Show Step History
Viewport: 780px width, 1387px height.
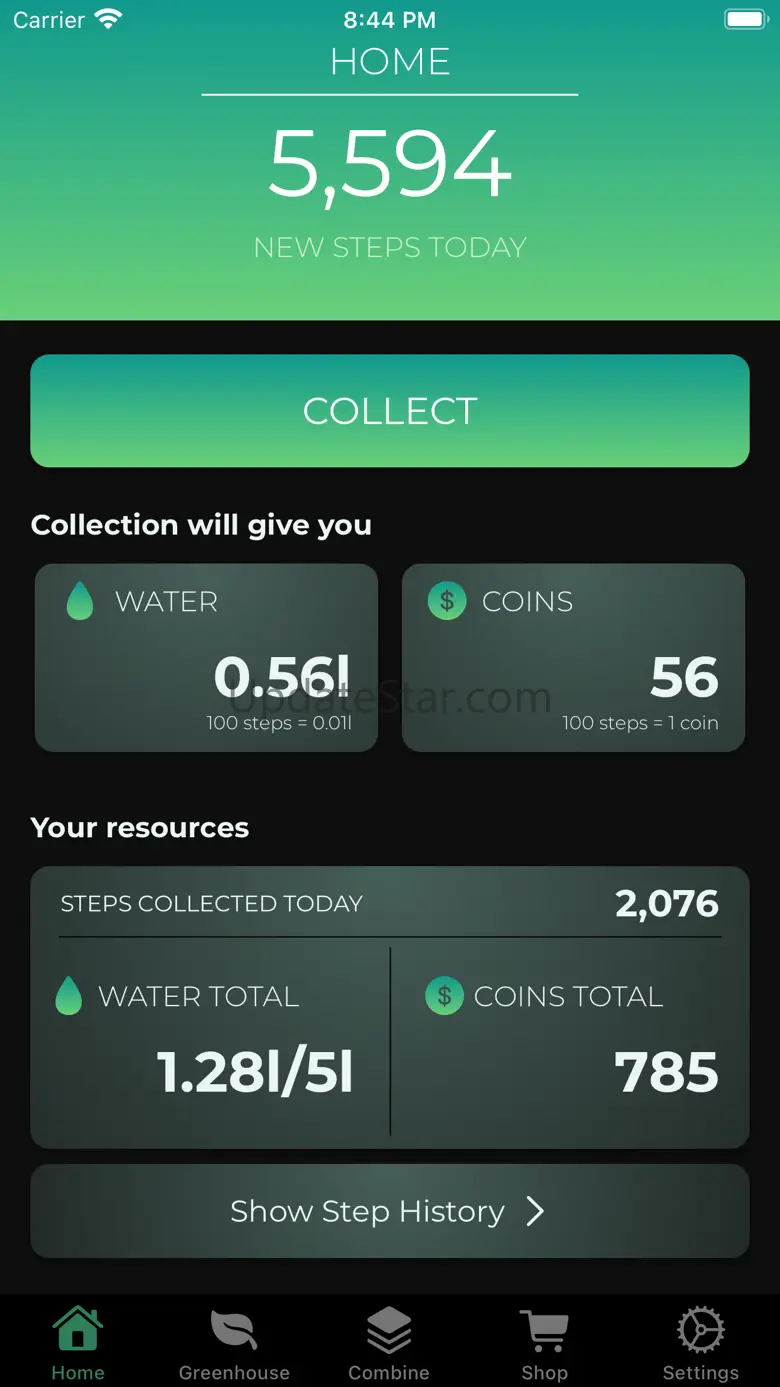coord(390,1211)
